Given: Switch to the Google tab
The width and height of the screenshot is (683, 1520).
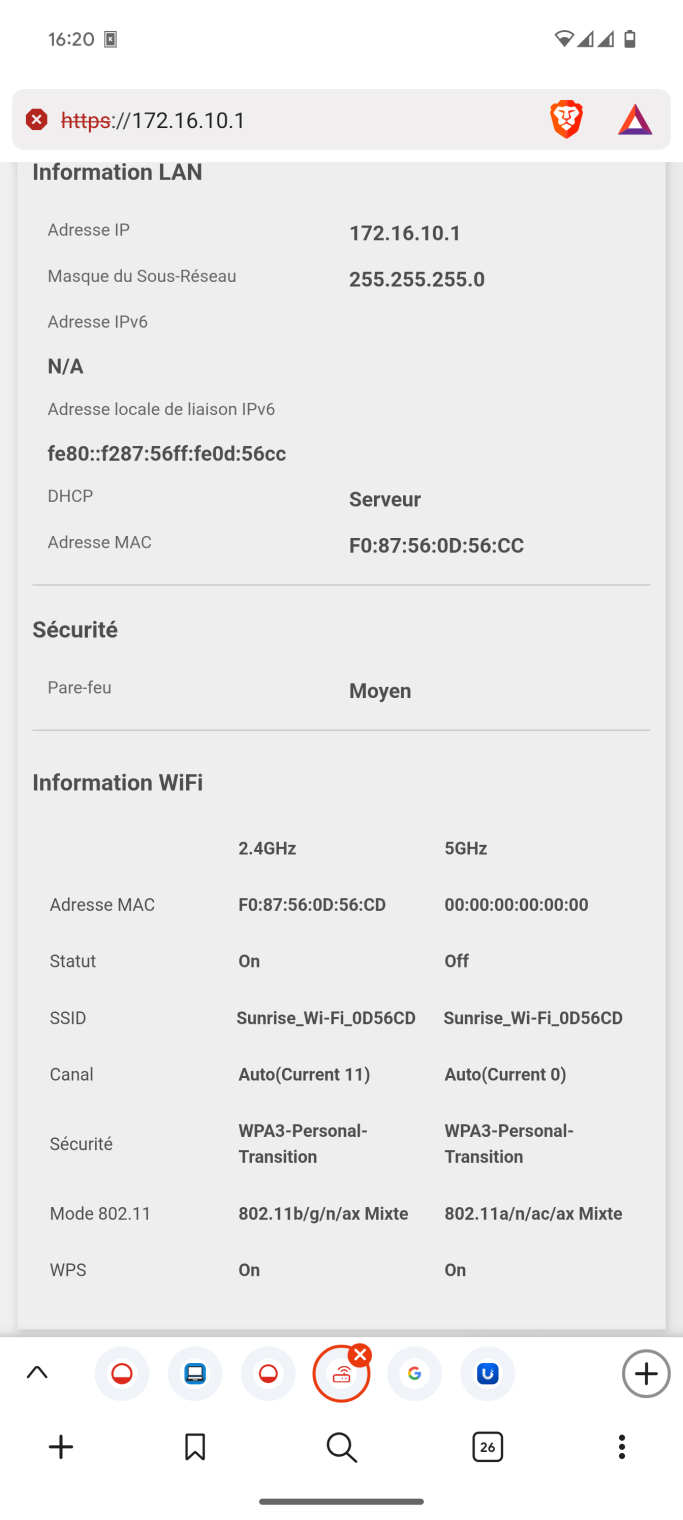Looking at the screenshot, I should [x=414, y=1374].
